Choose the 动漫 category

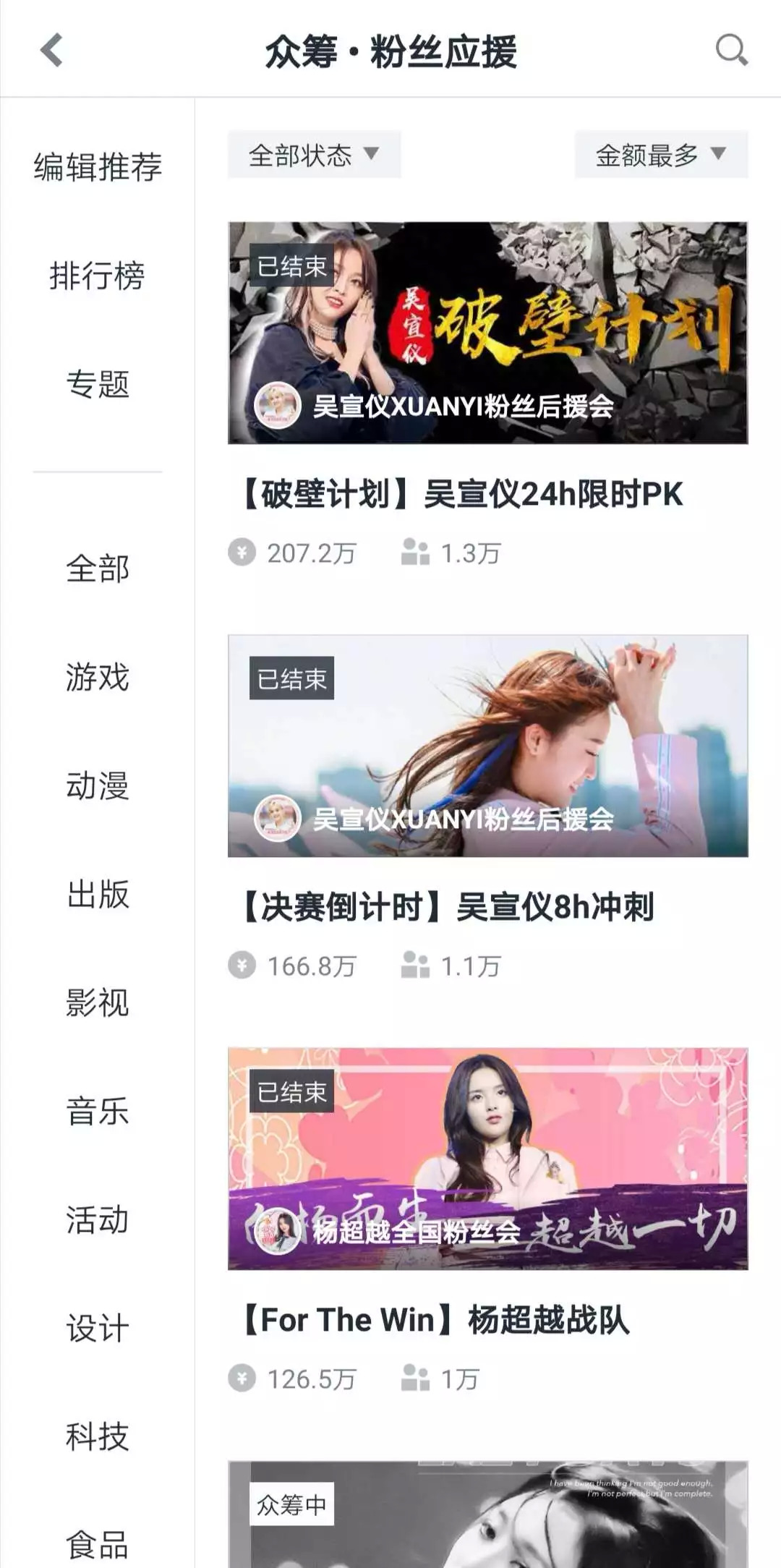pyautogui.click(x=98, y=785)
